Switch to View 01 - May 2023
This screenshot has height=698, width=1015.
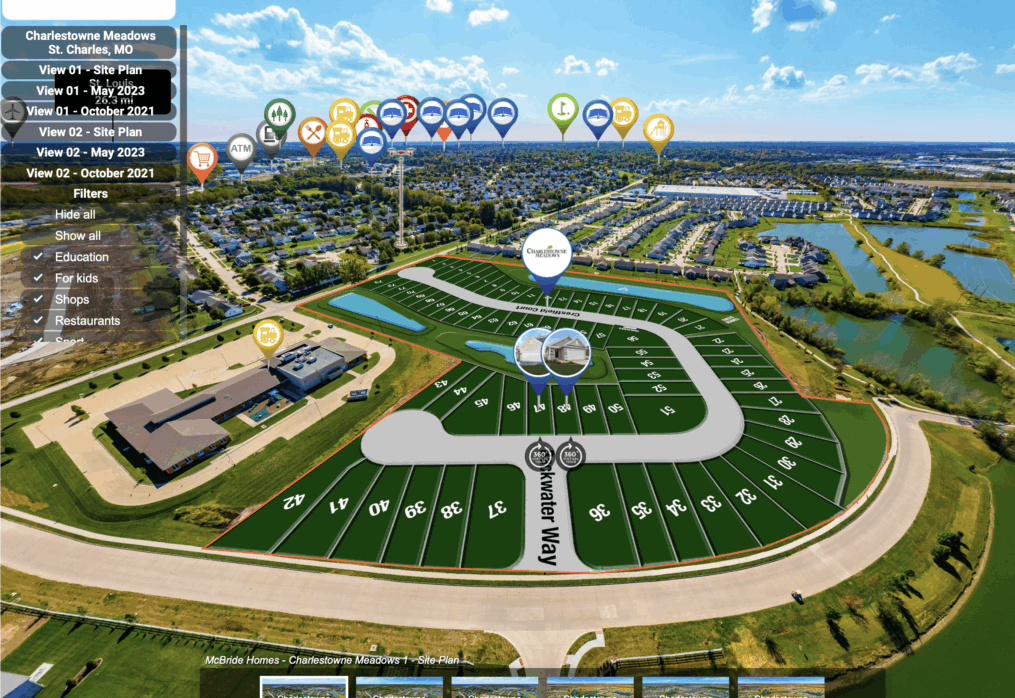click(x=90, y=90)
